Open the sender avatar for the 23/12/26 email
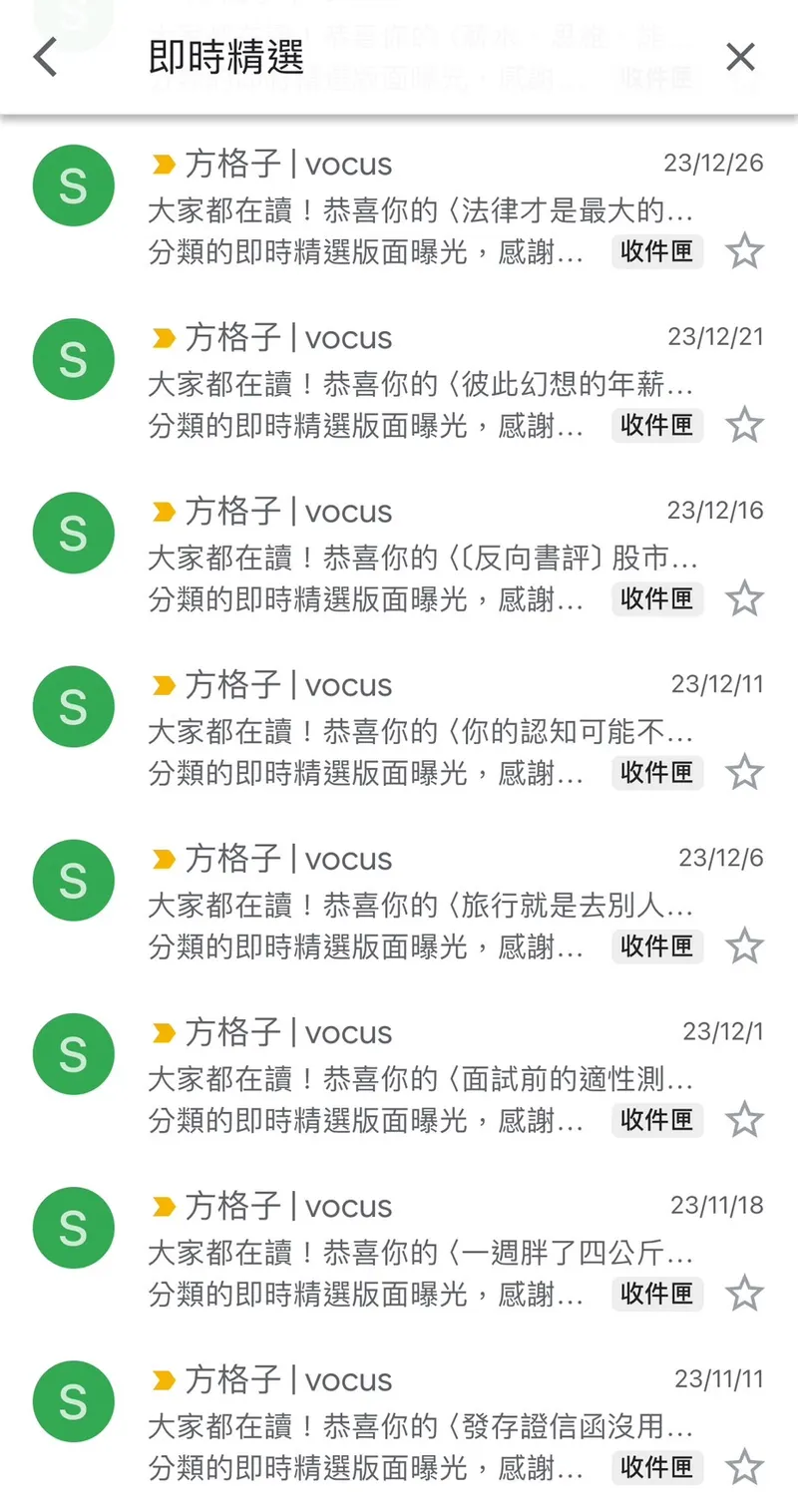Screen dimensions: 798x1512 73,186
